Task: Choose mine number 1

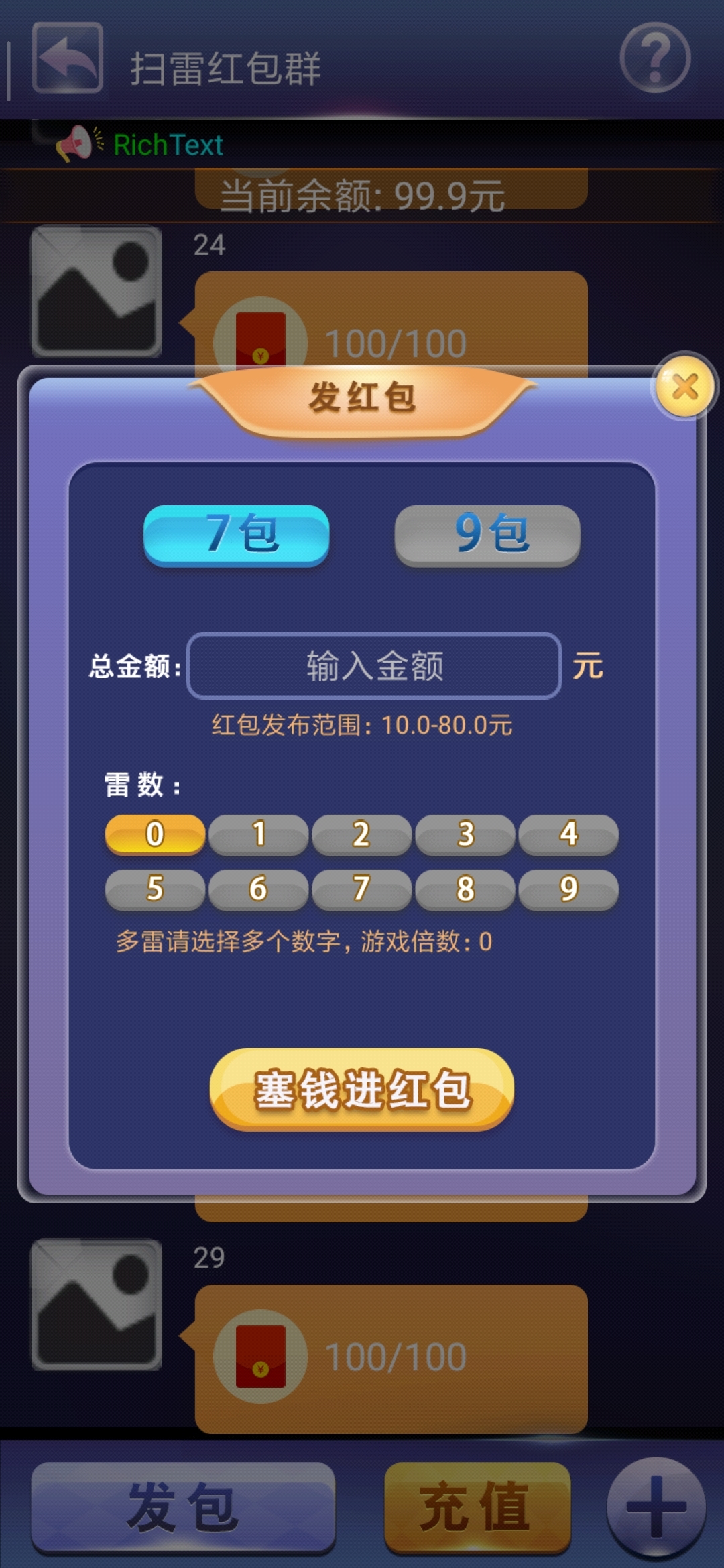Action: (258, 834)
